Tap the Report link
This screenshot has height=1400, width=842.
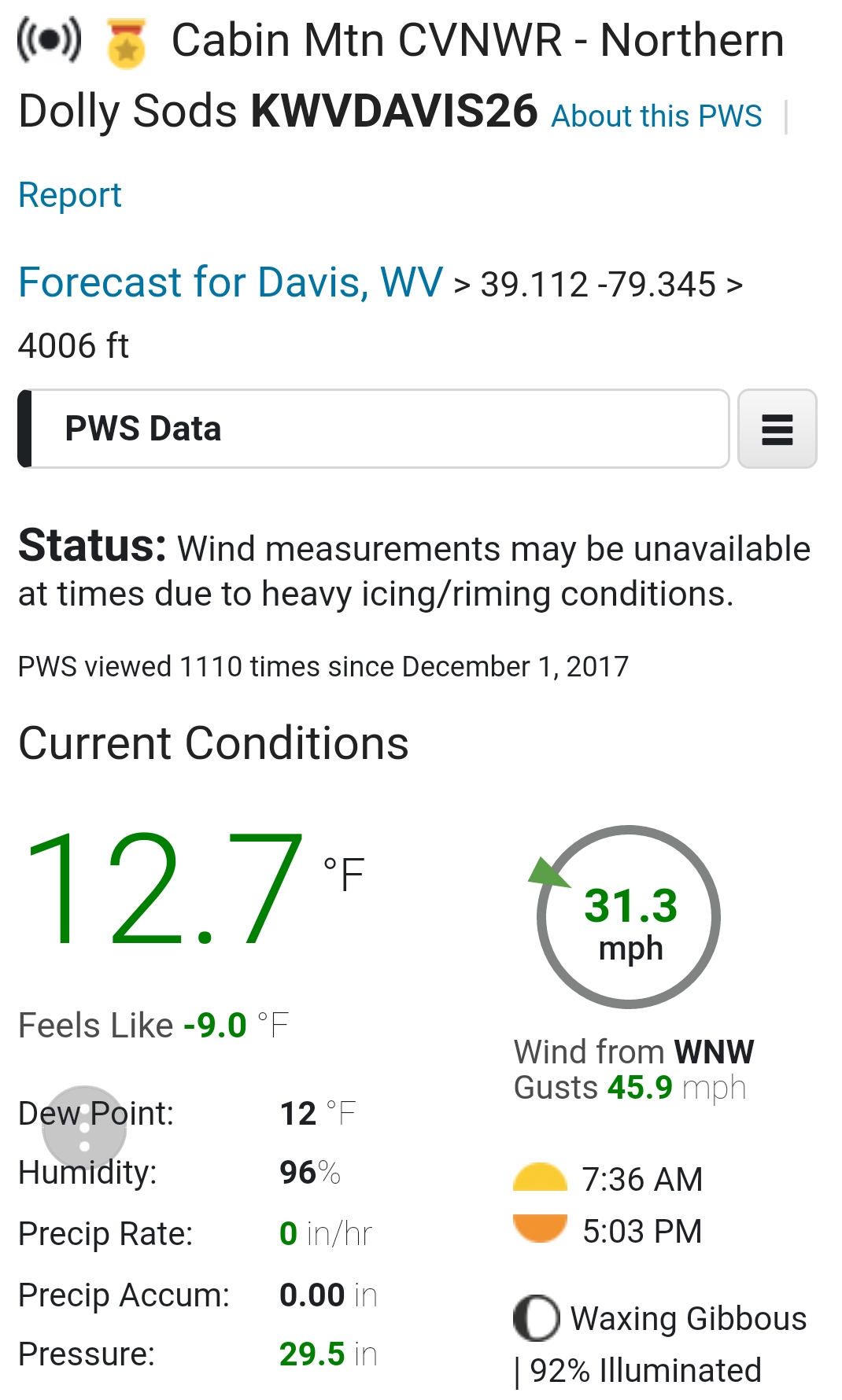[x=70, y=195]
